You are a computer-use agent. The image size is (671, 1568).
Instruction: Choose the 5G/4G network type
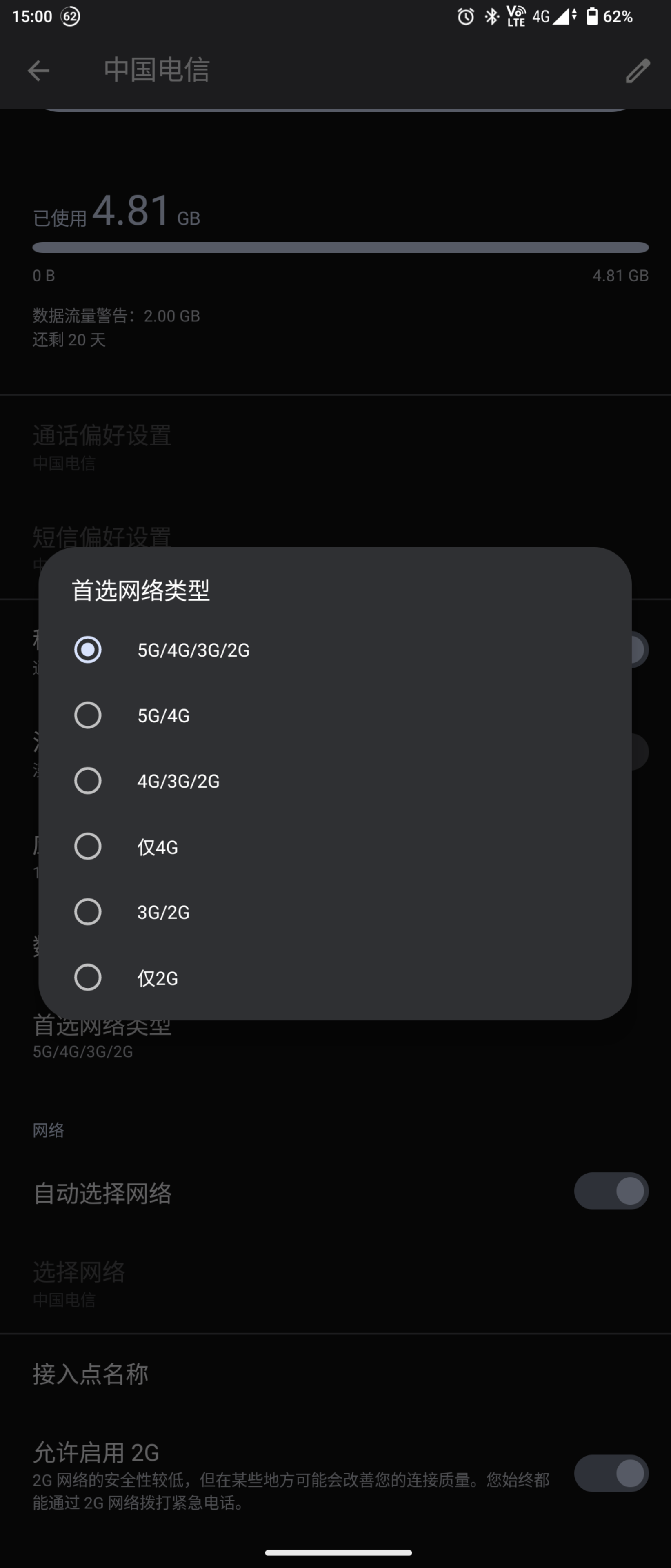89,715
